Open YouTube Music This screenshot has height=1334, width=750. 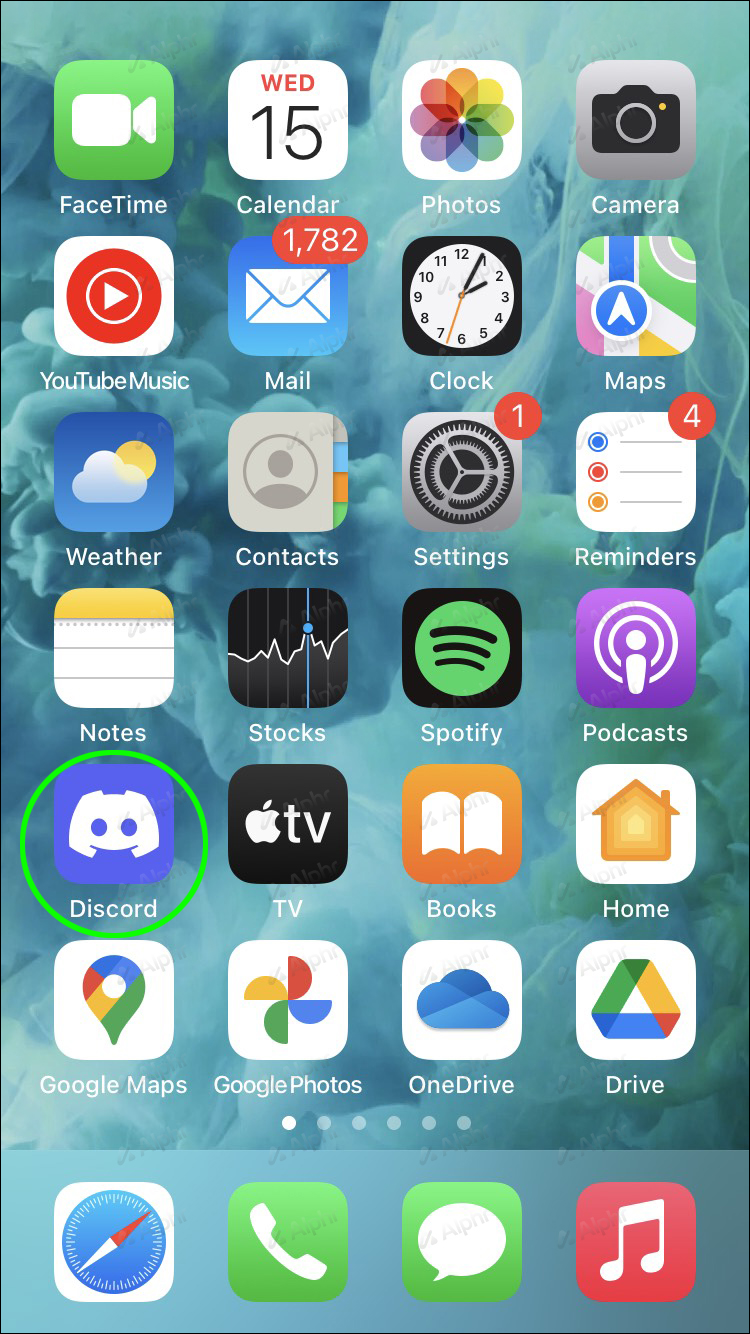pos(114,296)
